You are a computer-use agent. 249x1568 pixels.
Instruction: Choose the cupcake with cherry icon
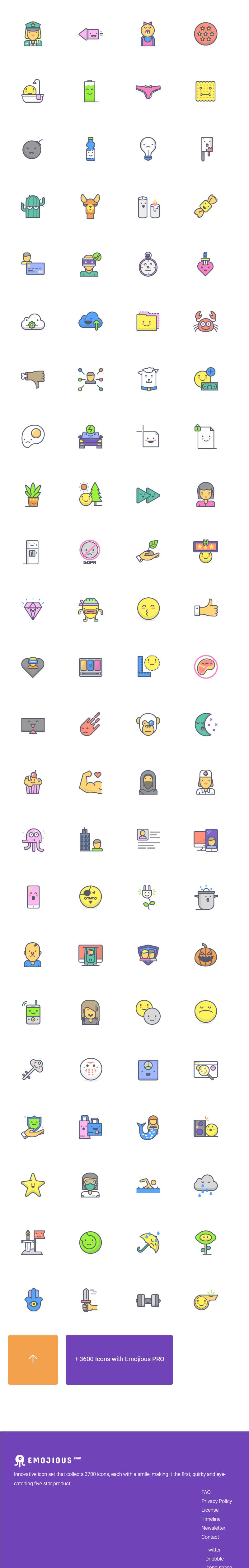pyautogui.click(x=33, y=782)
